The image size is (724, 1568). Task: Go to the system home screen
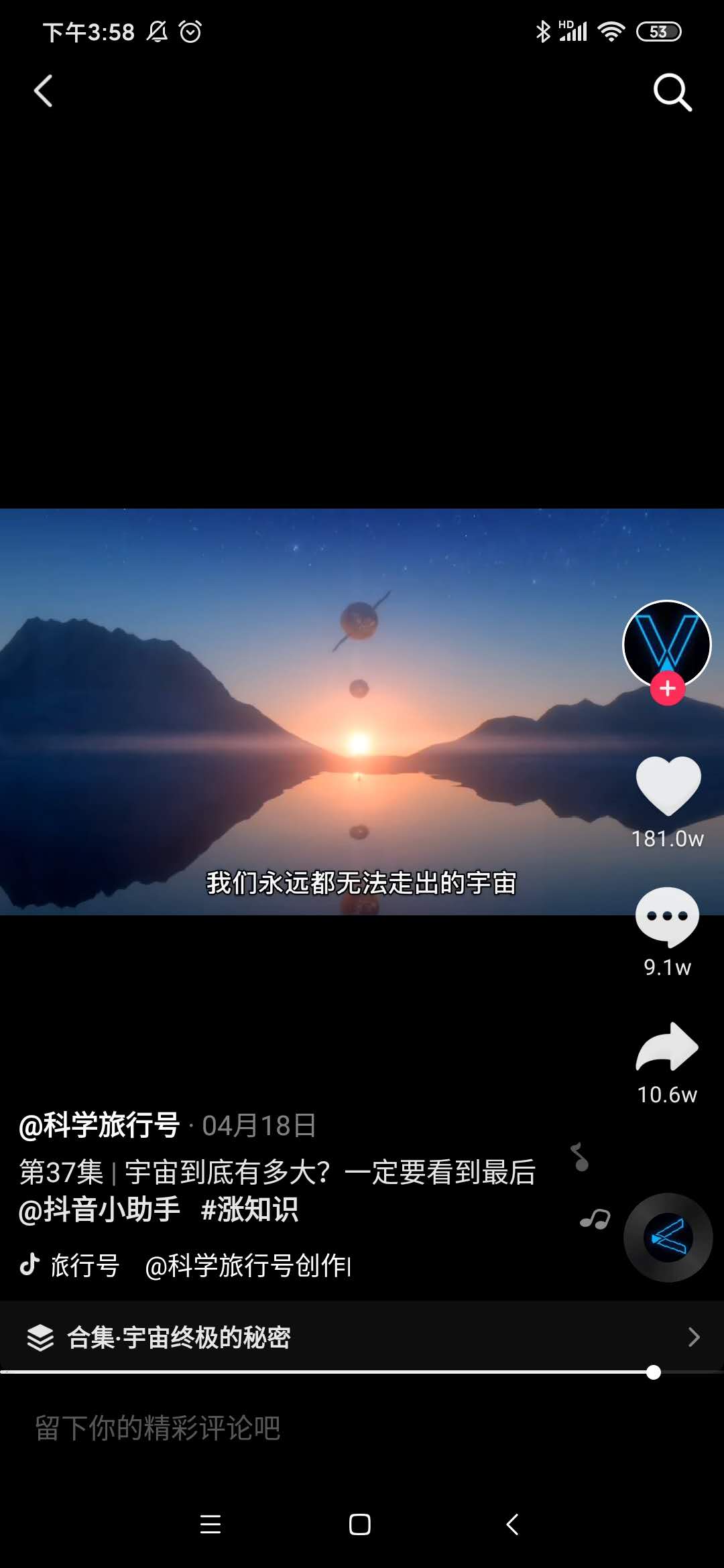[x=360, y=1524]
